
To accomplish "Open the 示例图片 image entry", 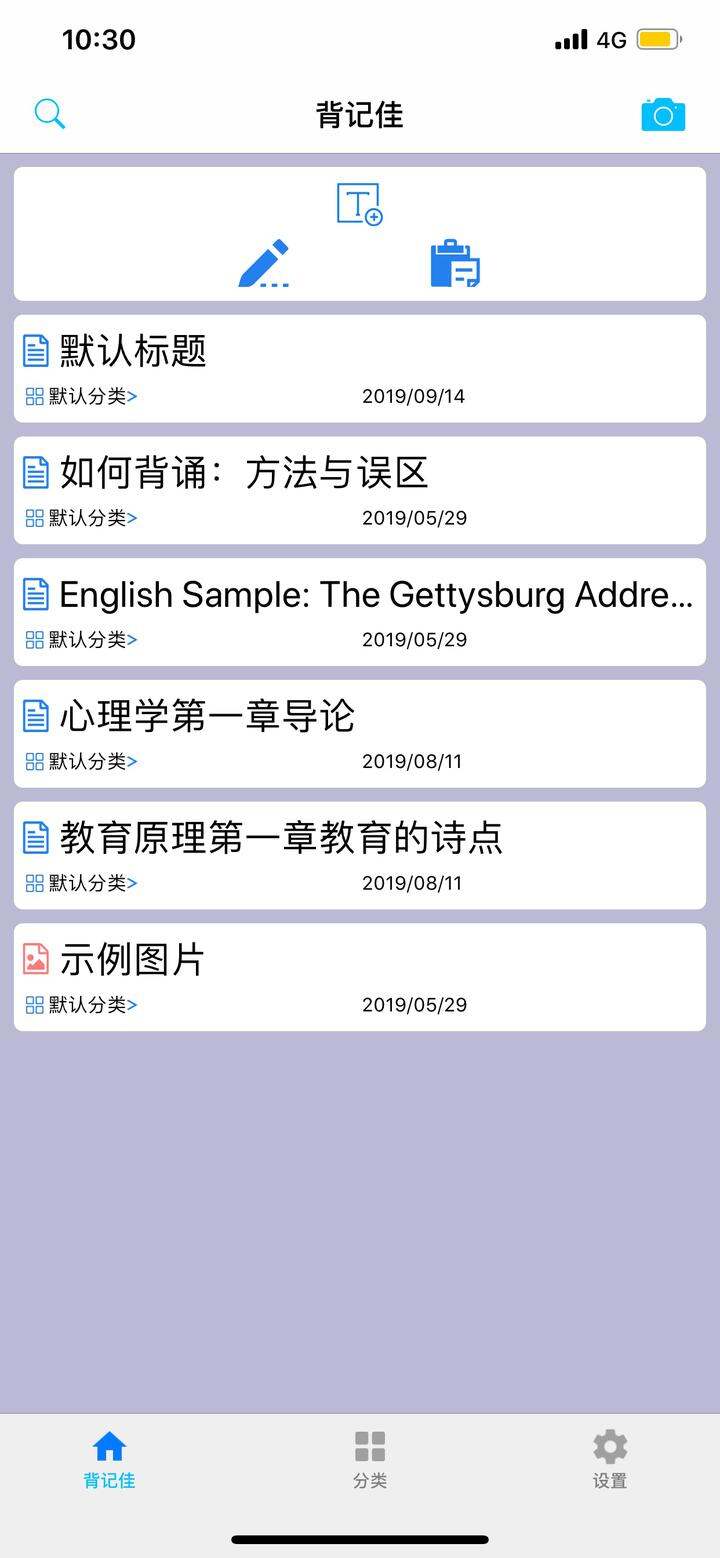I will [360, 977].
